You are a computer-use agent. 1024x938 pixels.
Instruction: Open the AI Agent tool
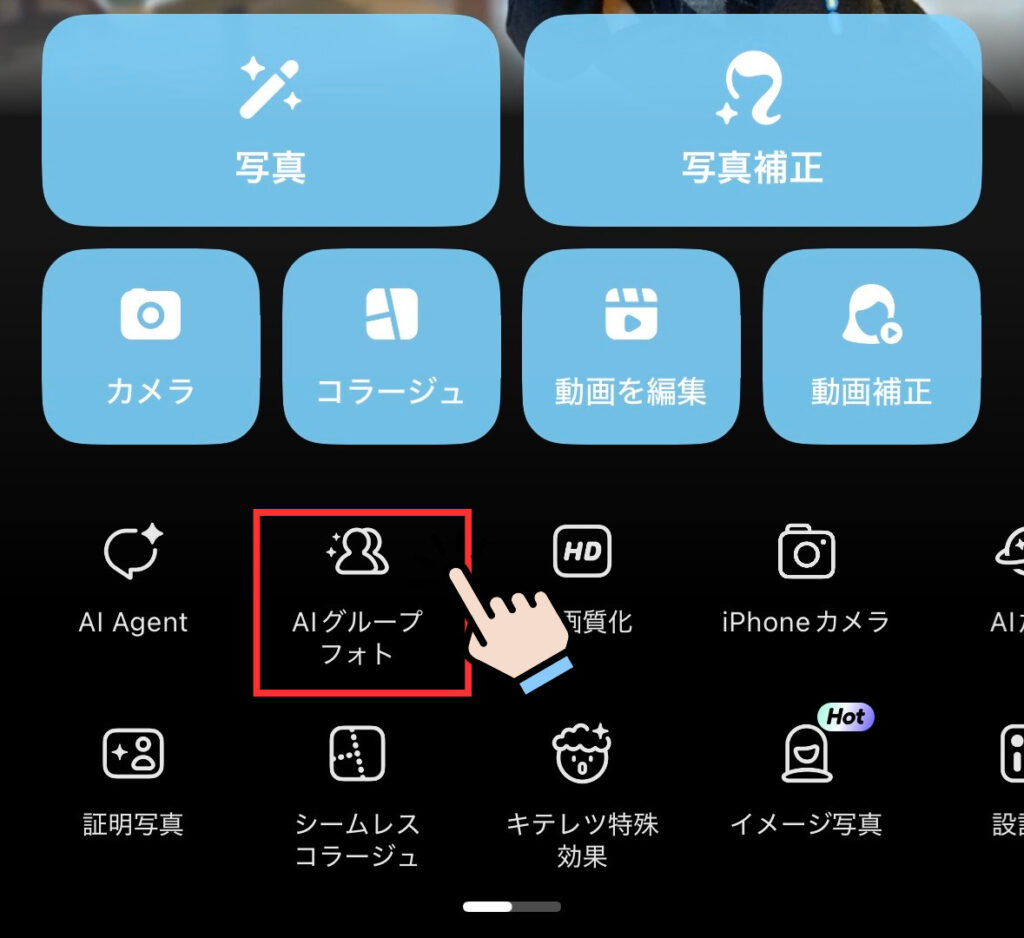[133, 580]
